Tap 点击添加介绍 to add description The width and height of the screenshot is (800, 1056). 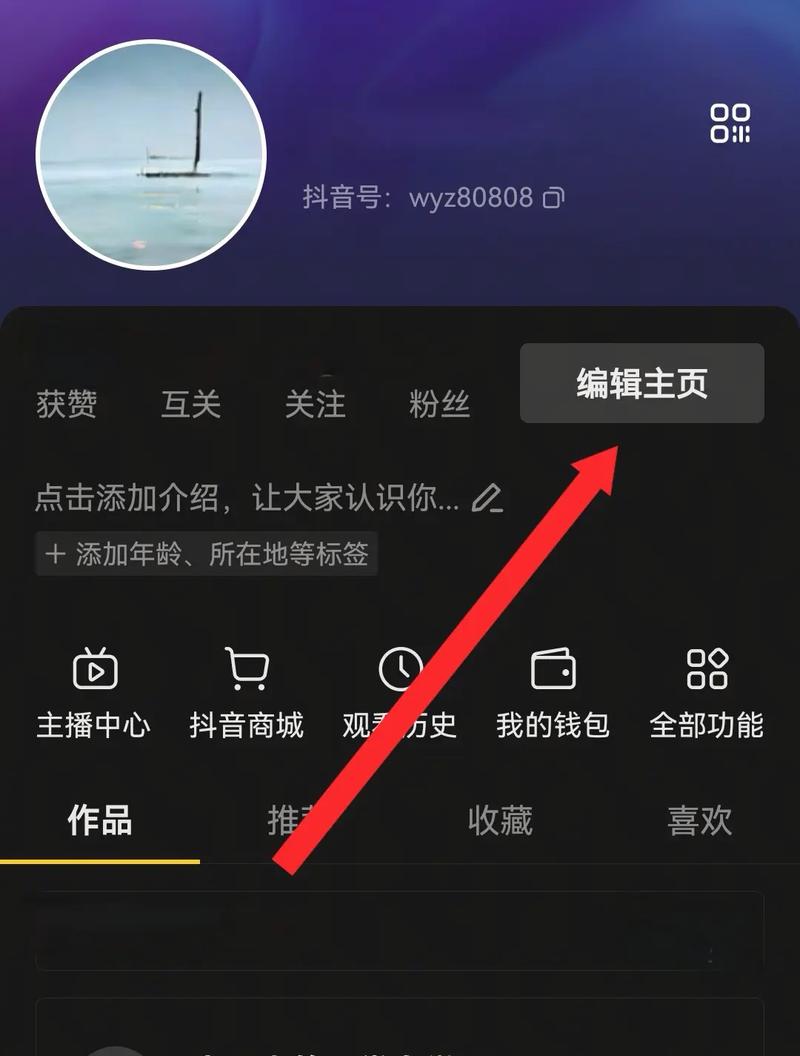(x=230, y=496)
